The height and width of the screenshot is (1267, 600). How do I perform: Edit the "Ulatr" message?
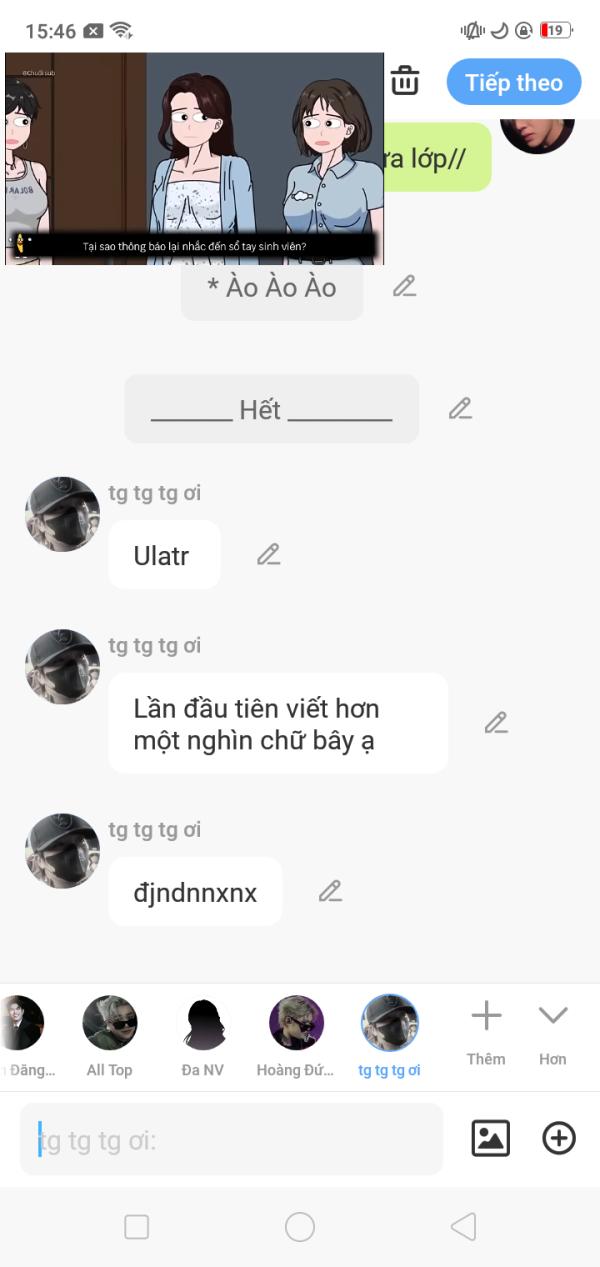[268, 554]
